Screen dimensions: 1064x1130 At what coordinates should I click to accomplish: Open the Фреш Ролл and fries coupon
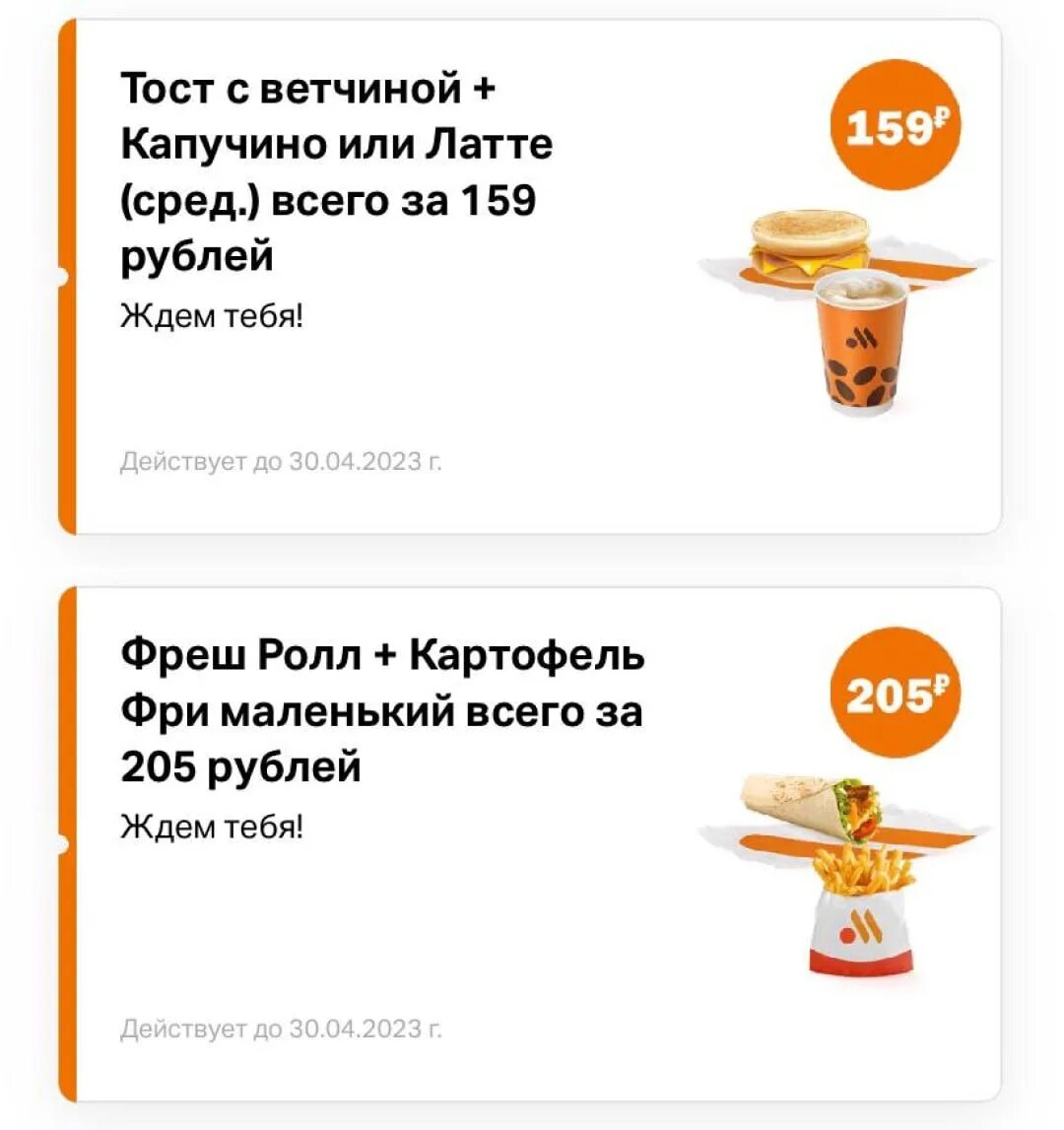(532, 843)
